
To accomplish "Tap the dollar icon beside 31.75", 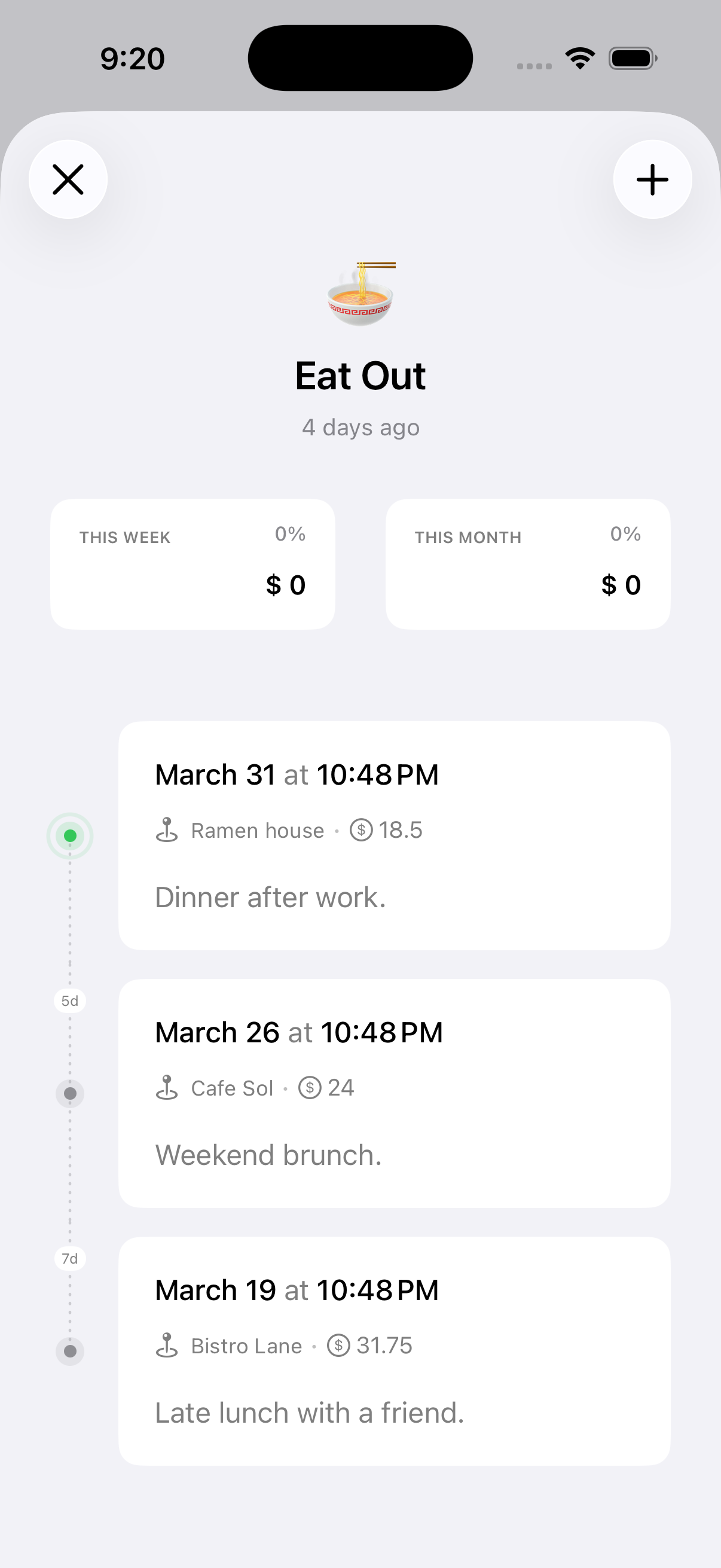I will click(338, 1346).
